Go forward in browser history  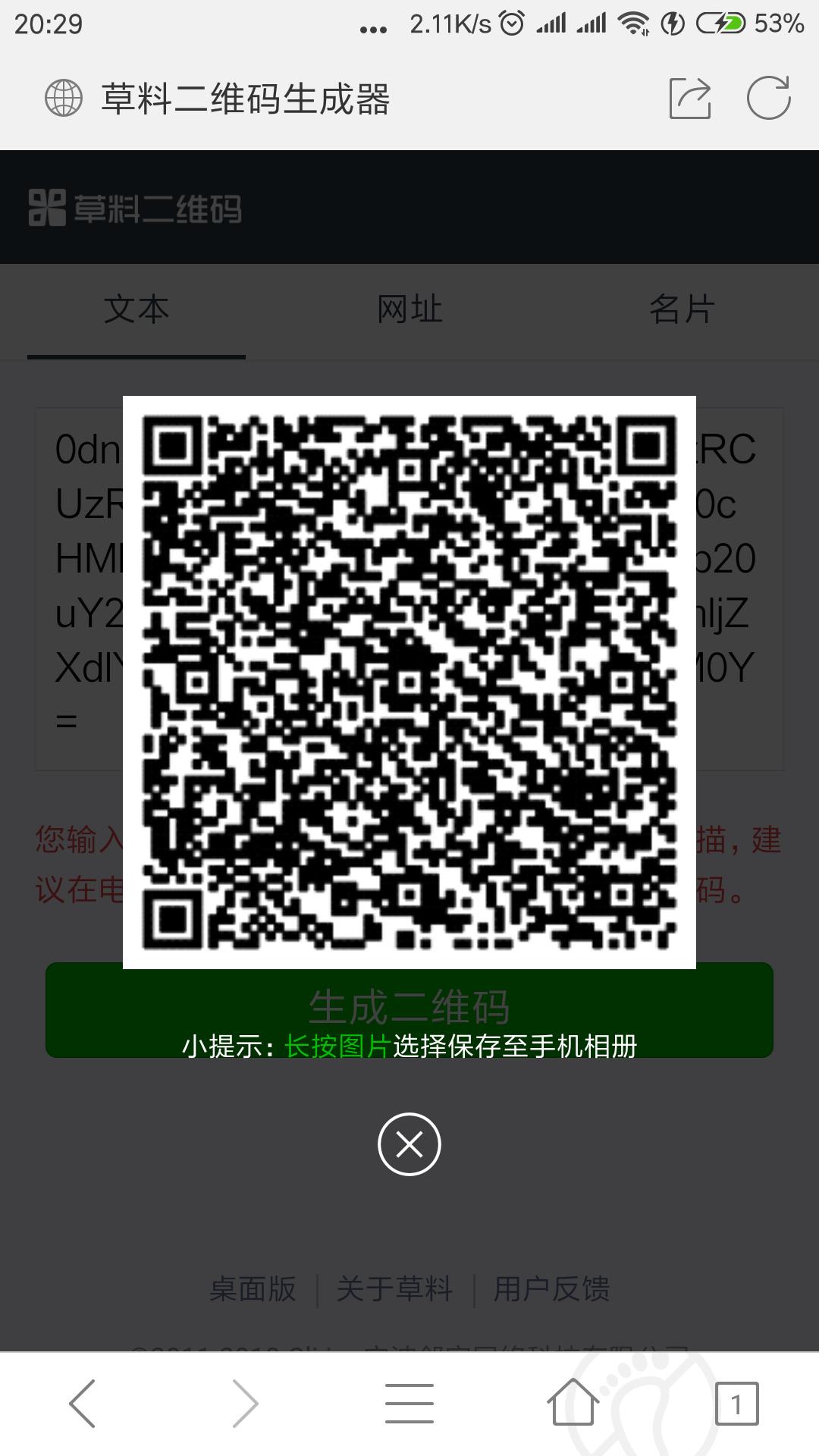click(x=246, y=1404)
